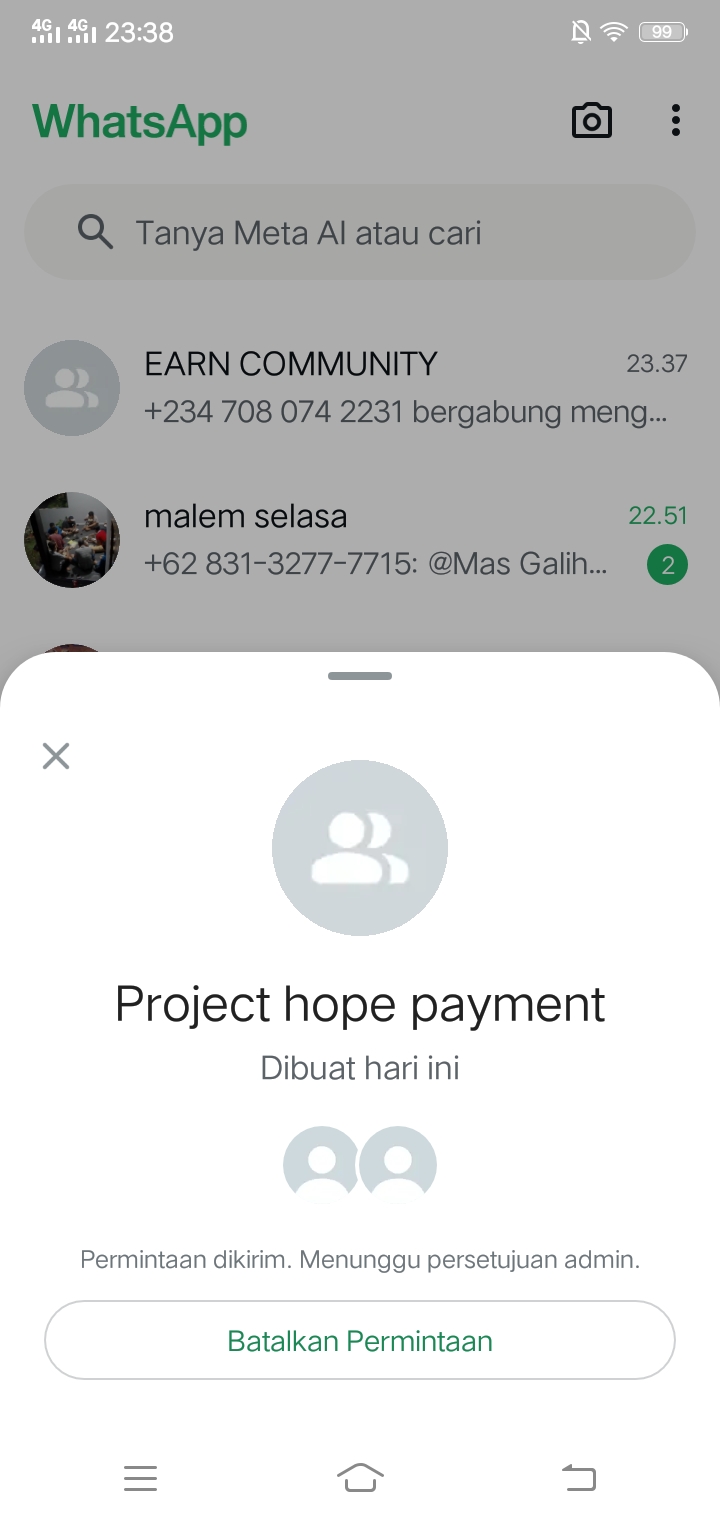Tap Batalkan Permintaan button
Viewport: 720px width, 1520px height.
(x=360, y=1340)
